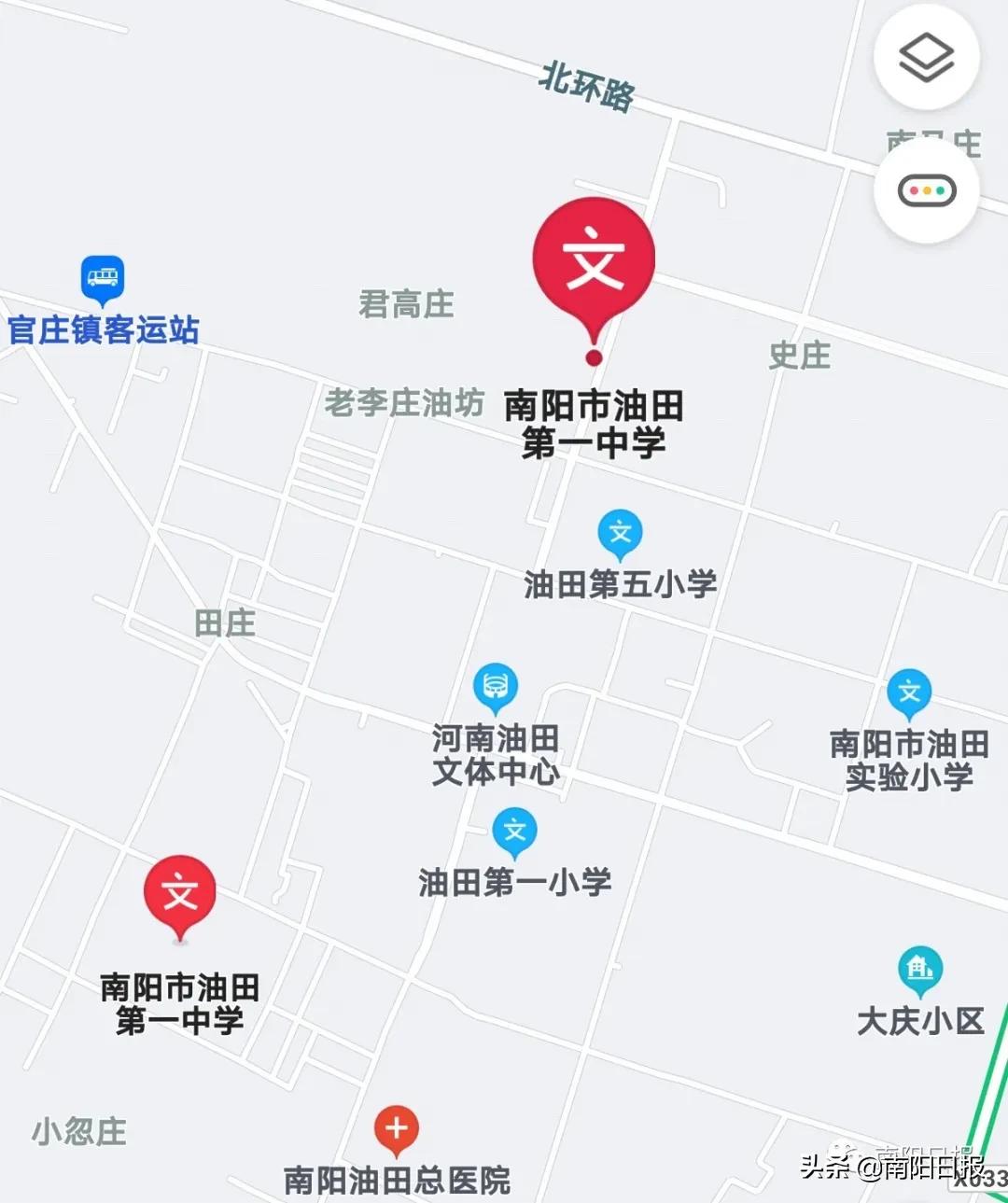Select the southwest red marker of 南阳市油田第一中学

180,893
